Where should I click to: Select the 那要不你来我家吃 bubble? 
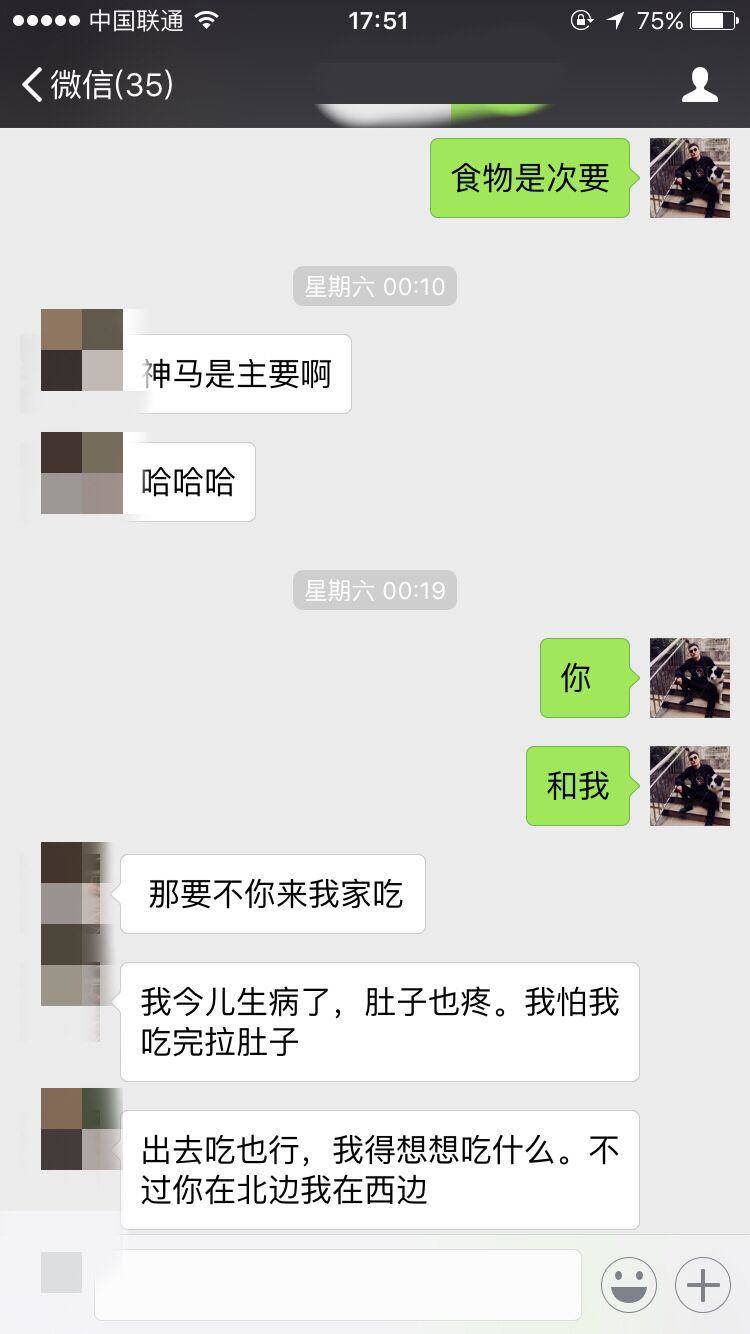click(x=272, y=895)
